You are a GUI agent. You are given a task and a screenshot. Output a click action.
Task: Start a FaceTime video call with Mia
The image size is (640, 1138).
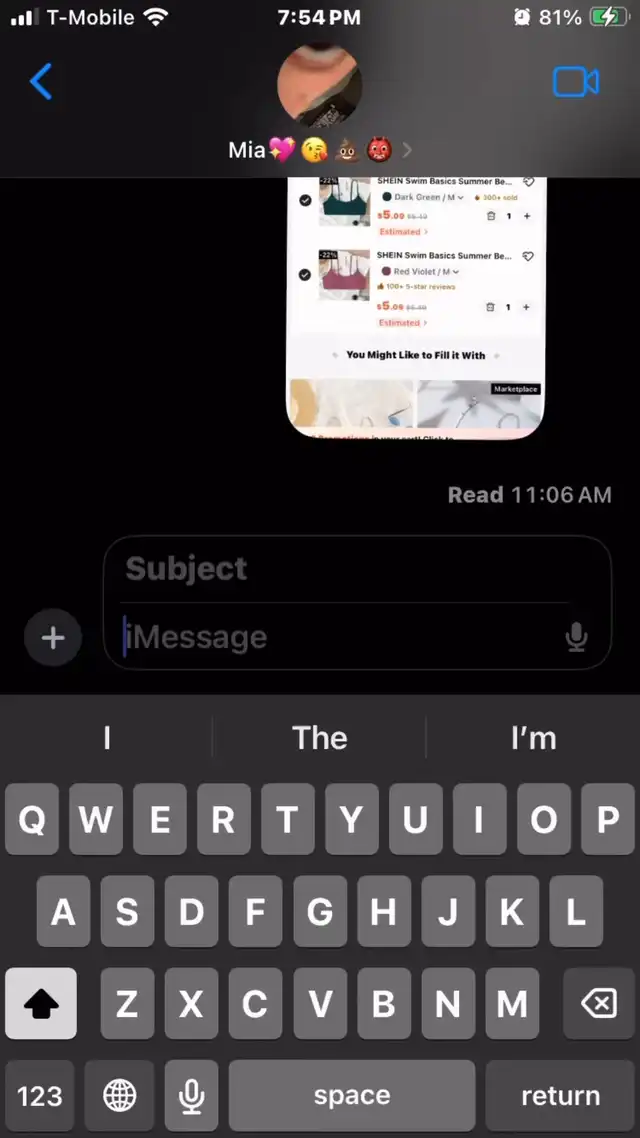click(x=575, y=82)
